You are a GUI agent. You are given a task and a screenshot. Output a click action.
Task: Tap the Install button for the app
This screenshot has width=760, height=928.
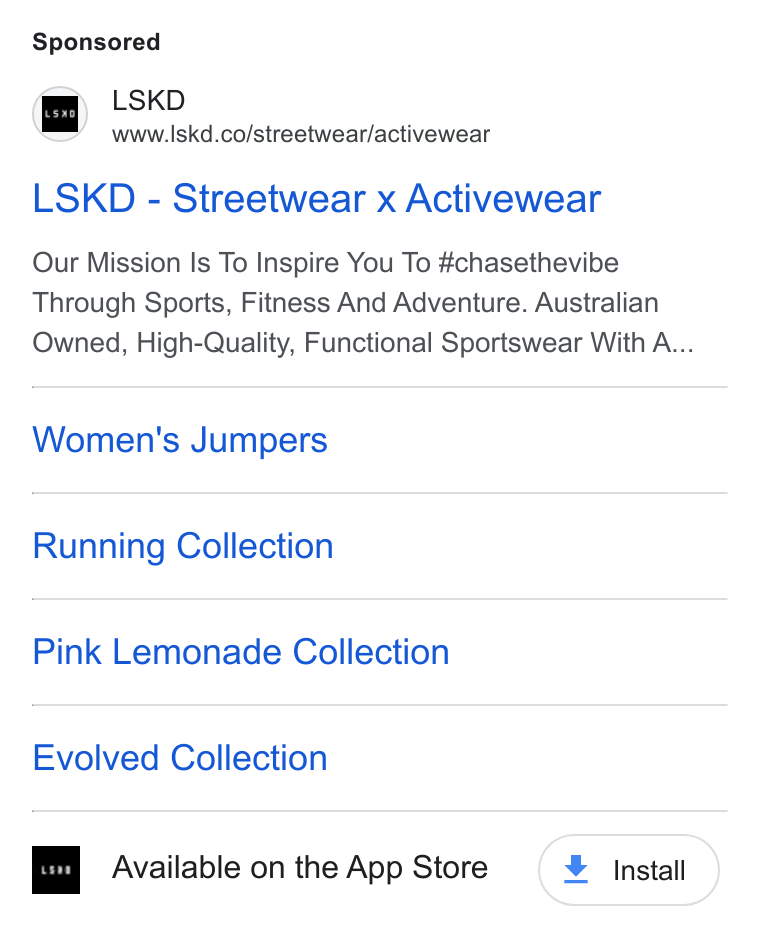629,870
